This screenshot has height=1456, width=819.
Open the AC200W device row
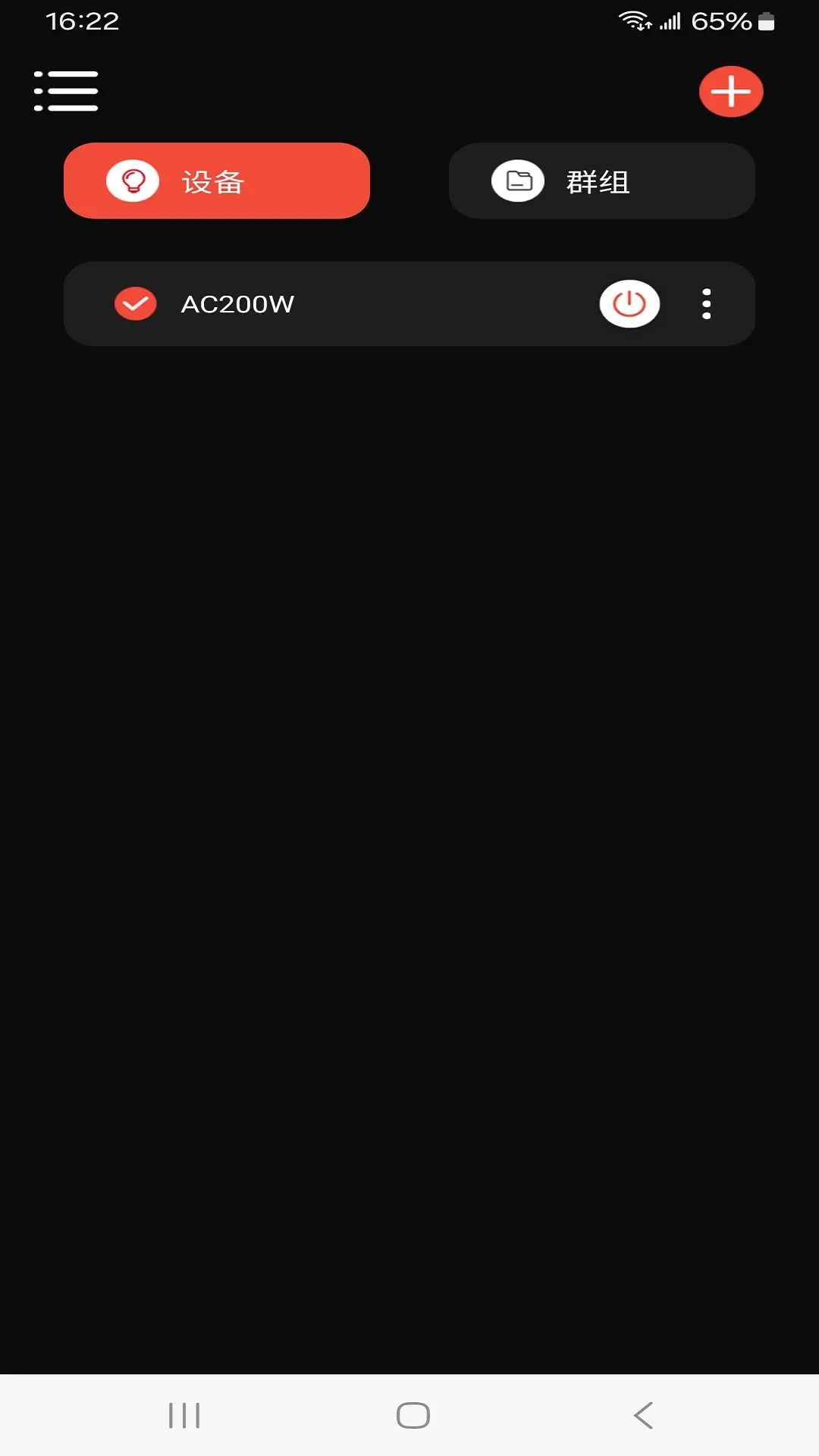[379, 304]
